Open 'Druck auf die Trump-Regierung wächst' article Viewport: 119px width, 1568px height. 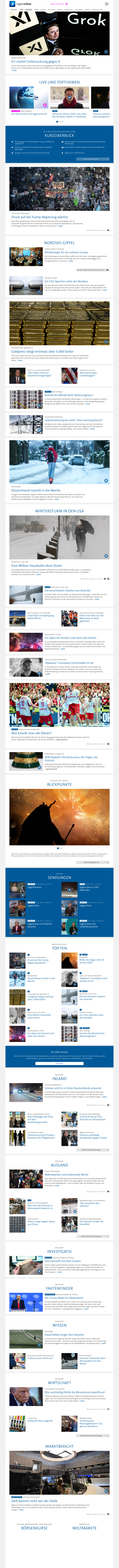(x=39, y=217)
